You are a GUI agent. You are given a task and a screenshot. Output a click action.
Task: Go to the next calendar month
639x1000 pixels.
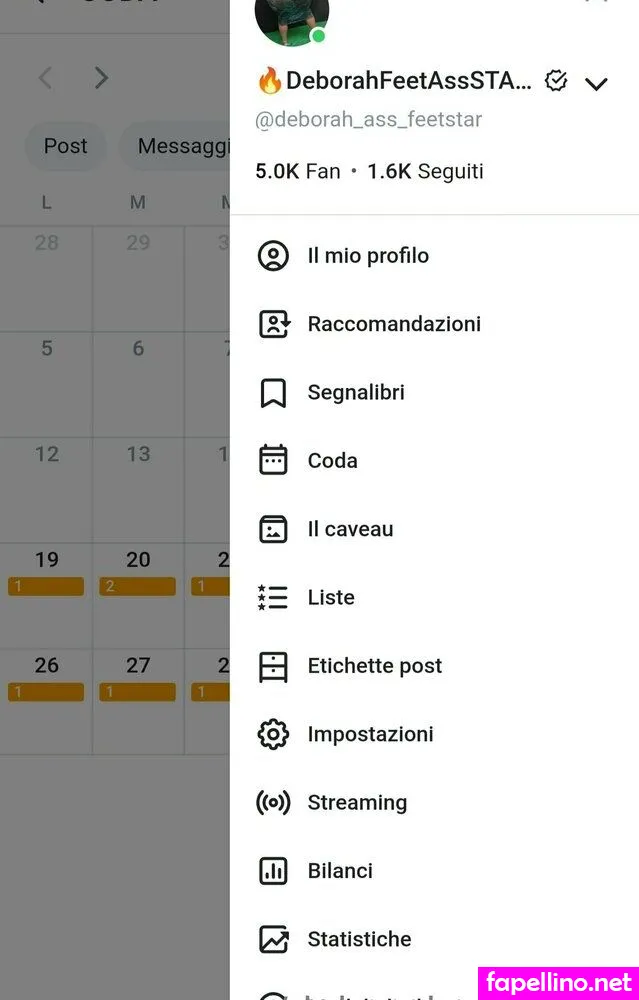100,78
